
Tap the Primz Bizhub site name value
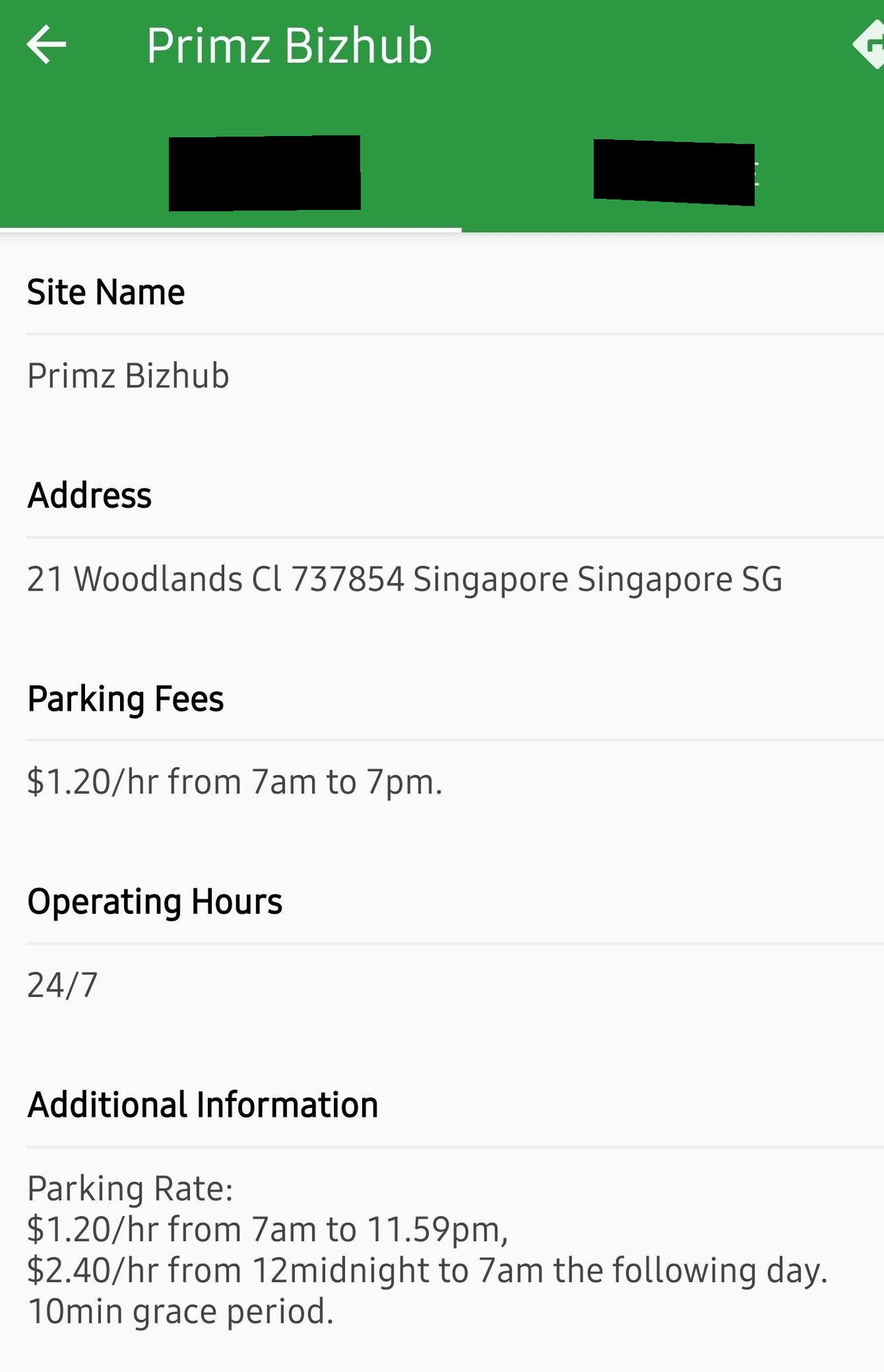coord(129,375)
